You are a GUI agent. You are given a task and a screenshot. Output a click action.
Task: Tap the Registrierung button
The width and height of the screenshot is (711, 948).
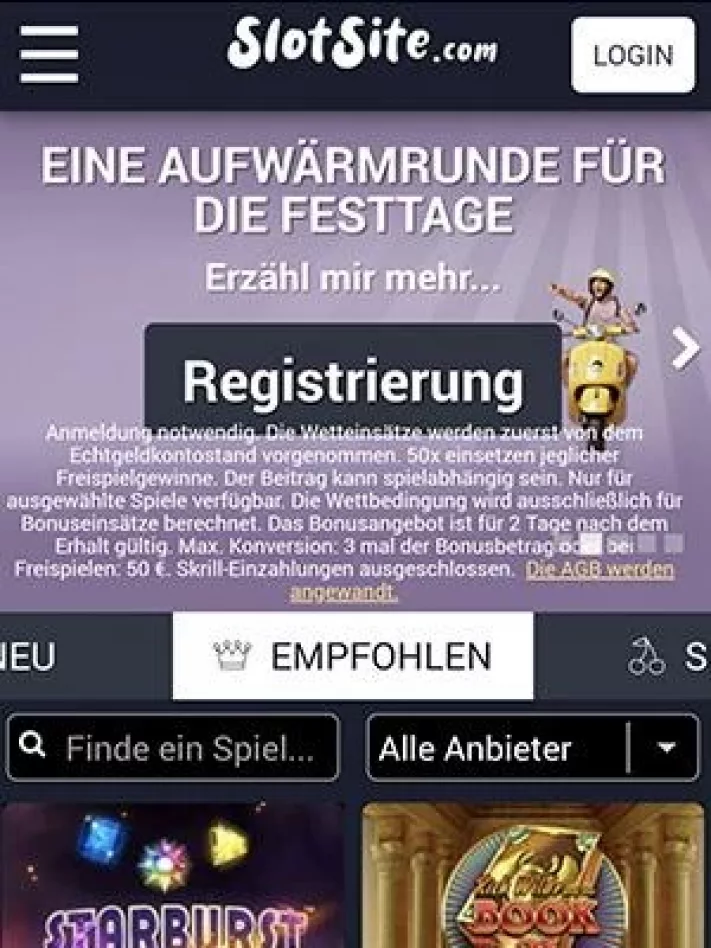pyautogui.click(x=352, y=380)
